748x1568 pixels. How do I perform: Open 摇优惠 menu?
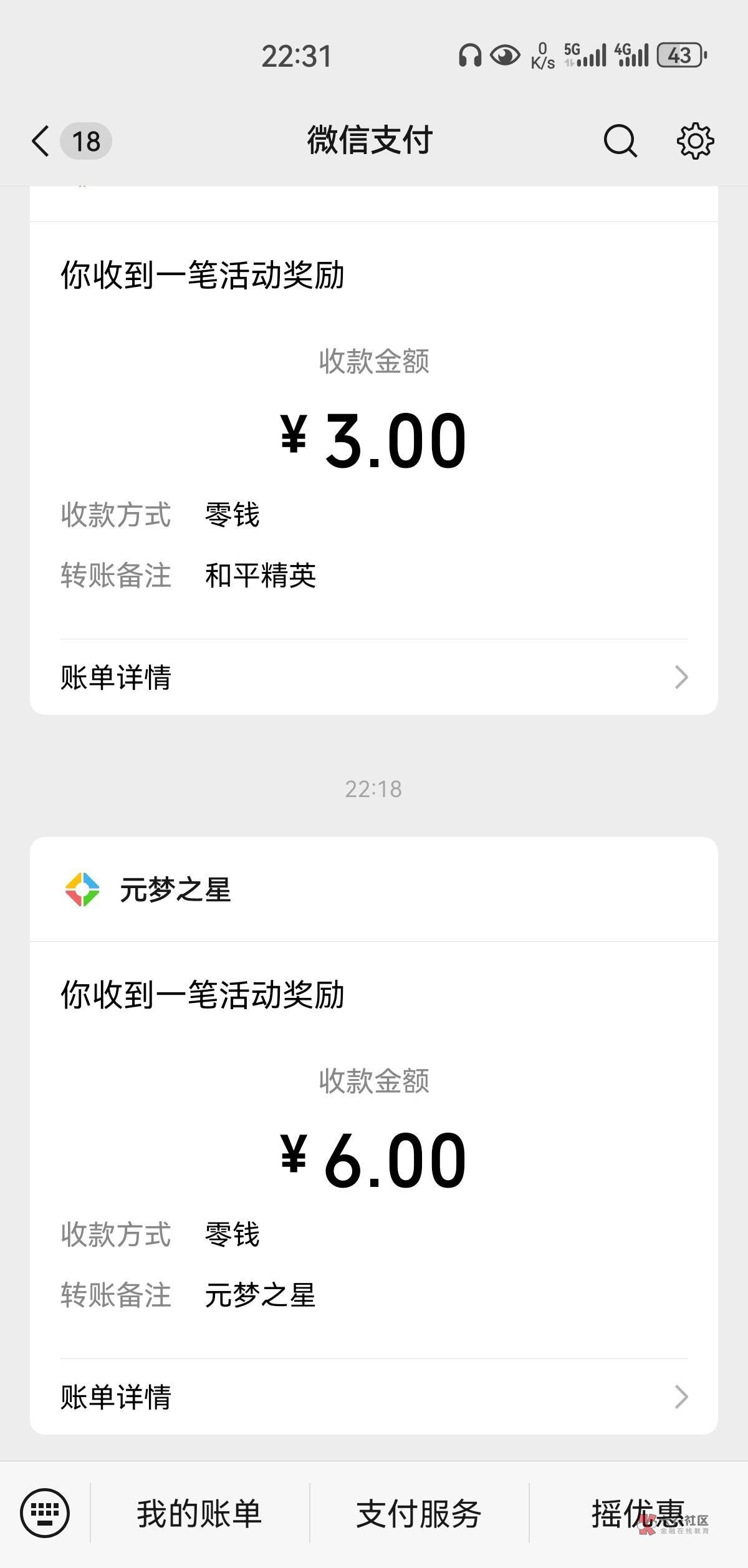638,1514
